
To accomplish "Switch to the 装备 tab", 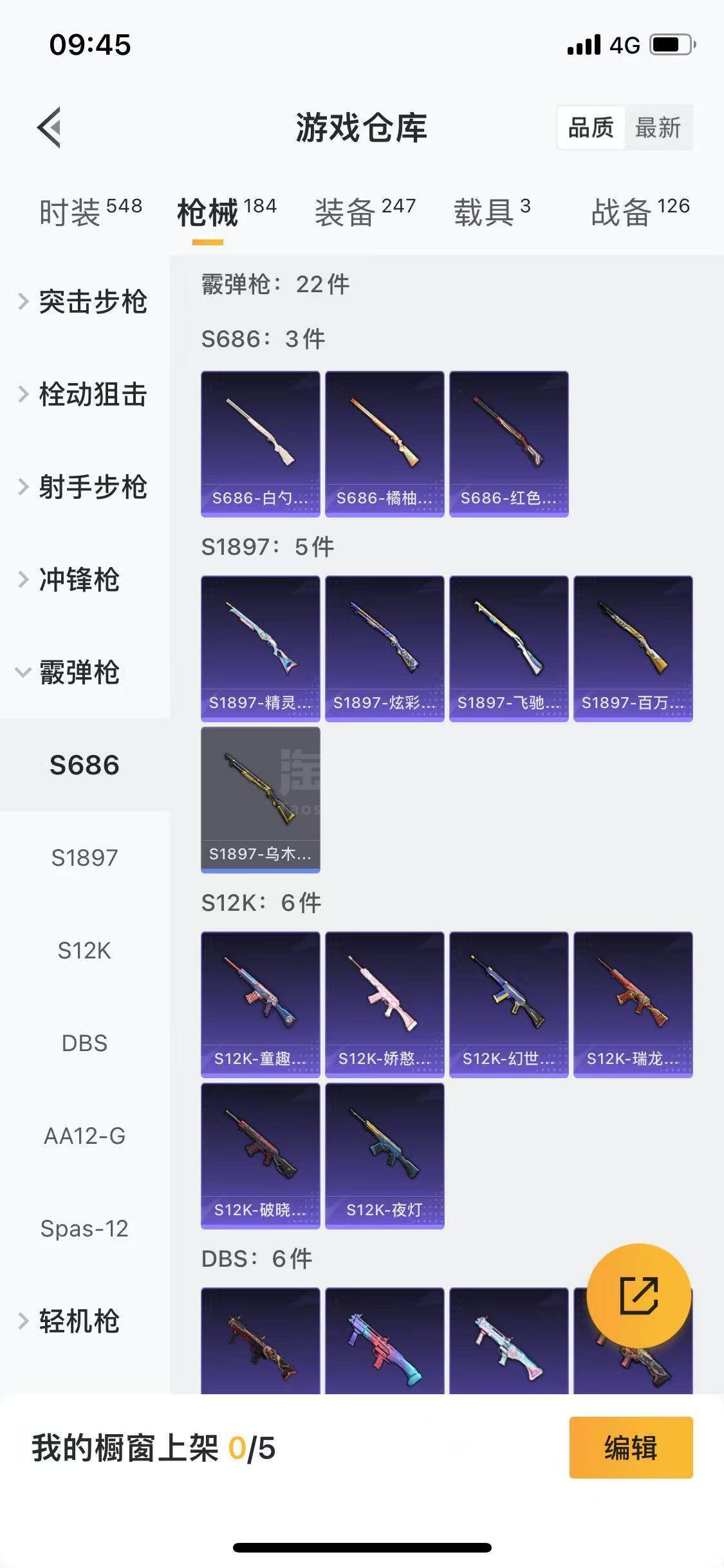I will point(364,212).
